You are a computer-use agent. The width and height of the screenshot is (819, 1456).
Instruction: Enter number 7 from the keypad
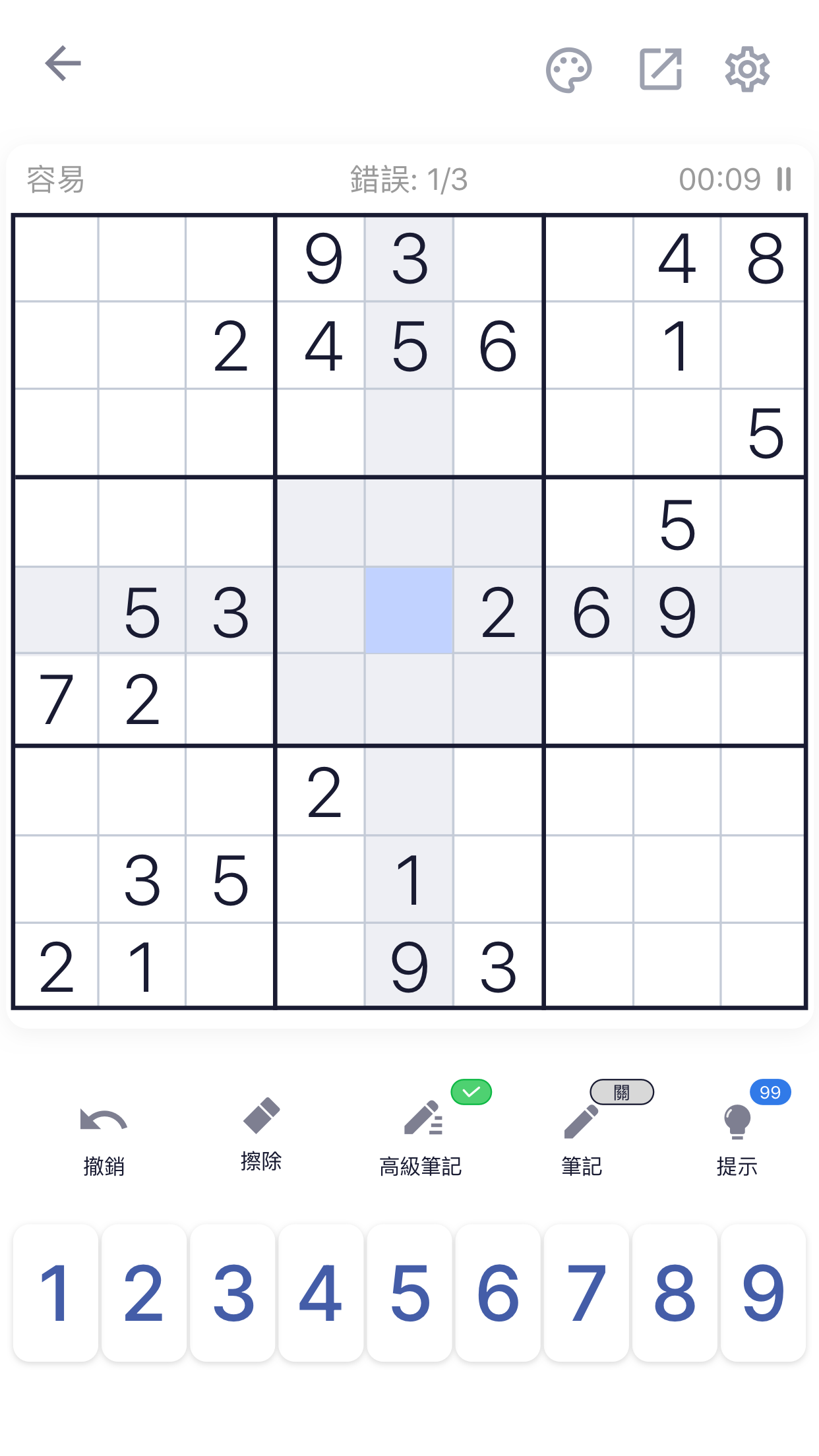[x=586, y=1294]
